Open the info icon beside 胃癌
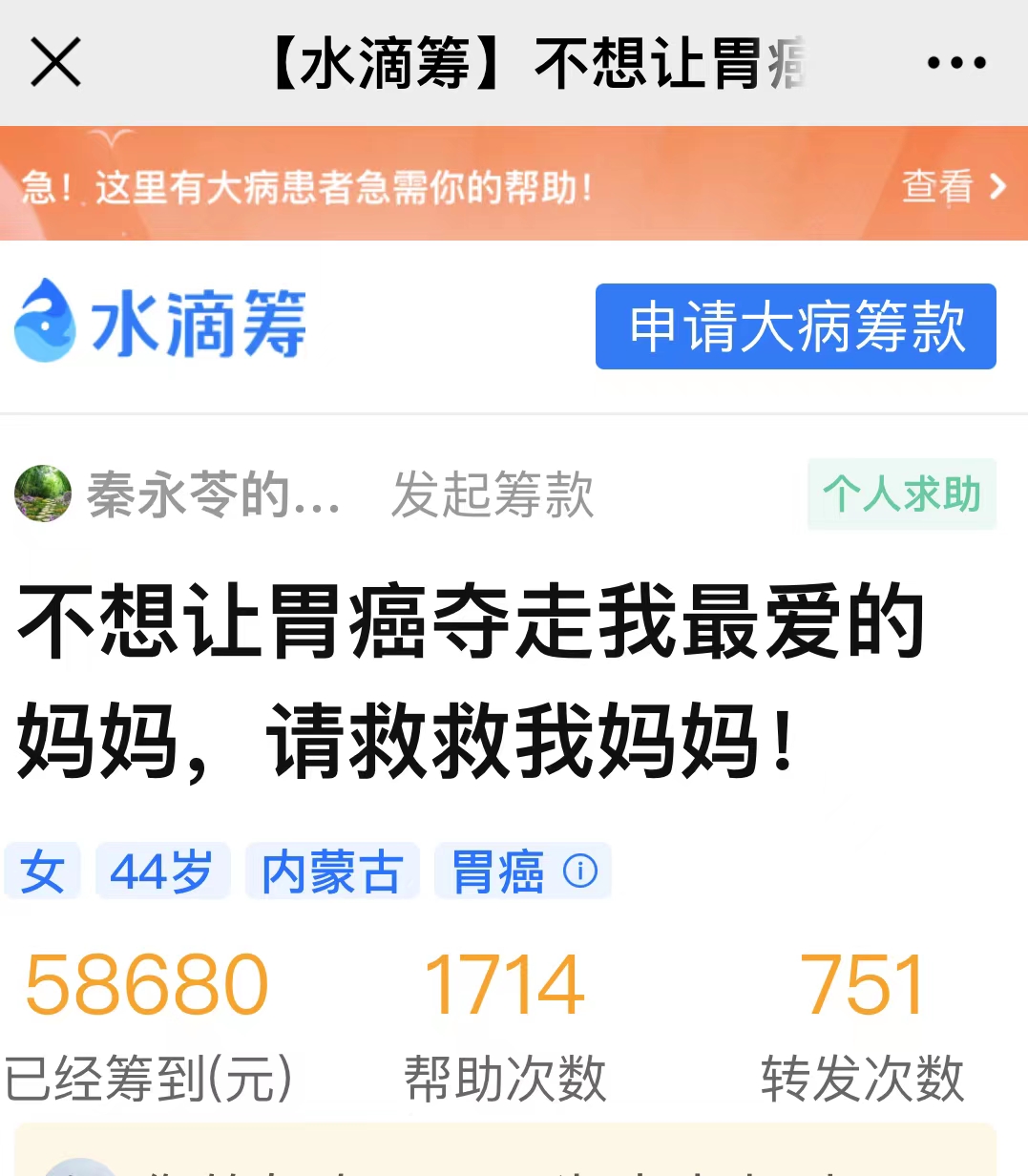Screen dimensions: 1028x1176 click(x=580, y=871)
